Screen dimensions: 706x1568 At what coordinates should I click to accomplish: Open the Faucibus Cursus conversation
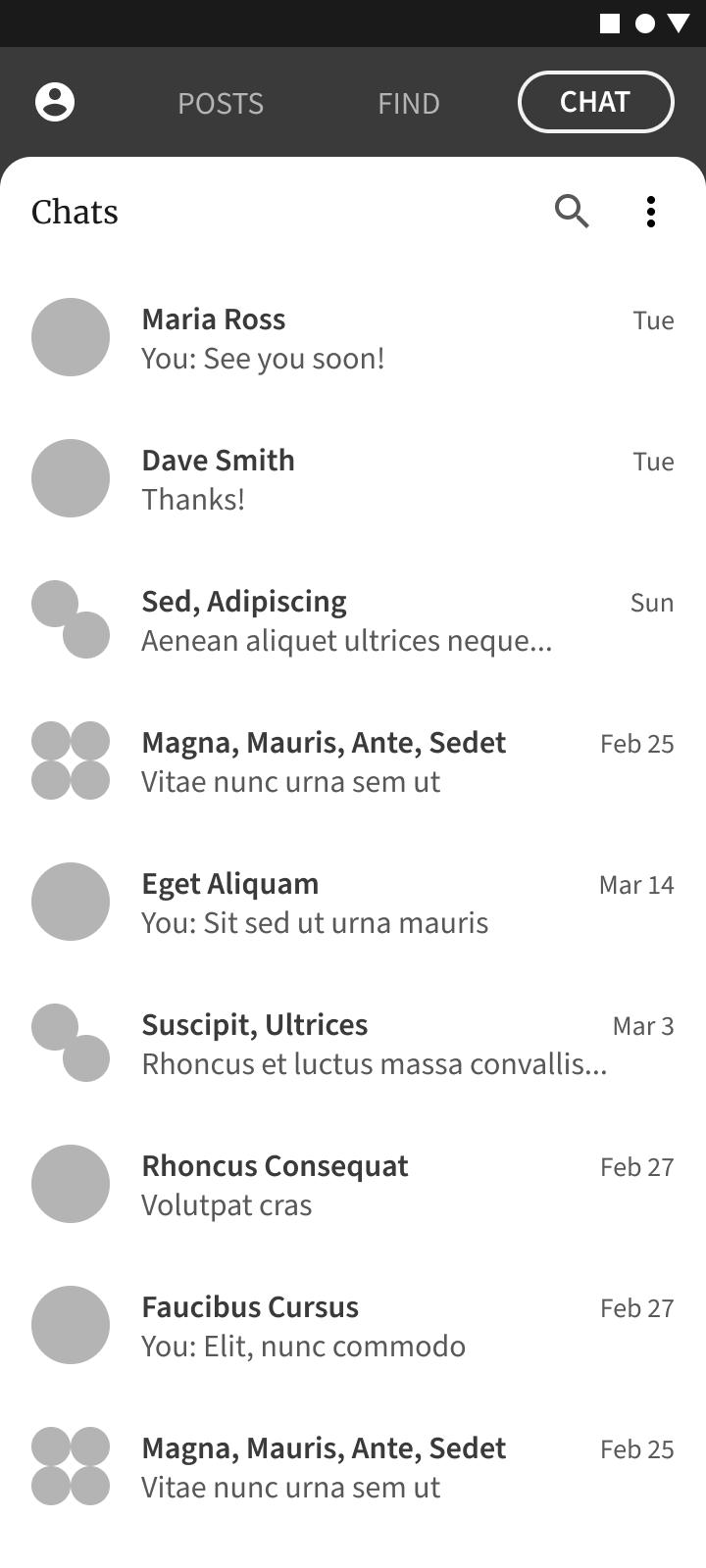[353, 1326]
